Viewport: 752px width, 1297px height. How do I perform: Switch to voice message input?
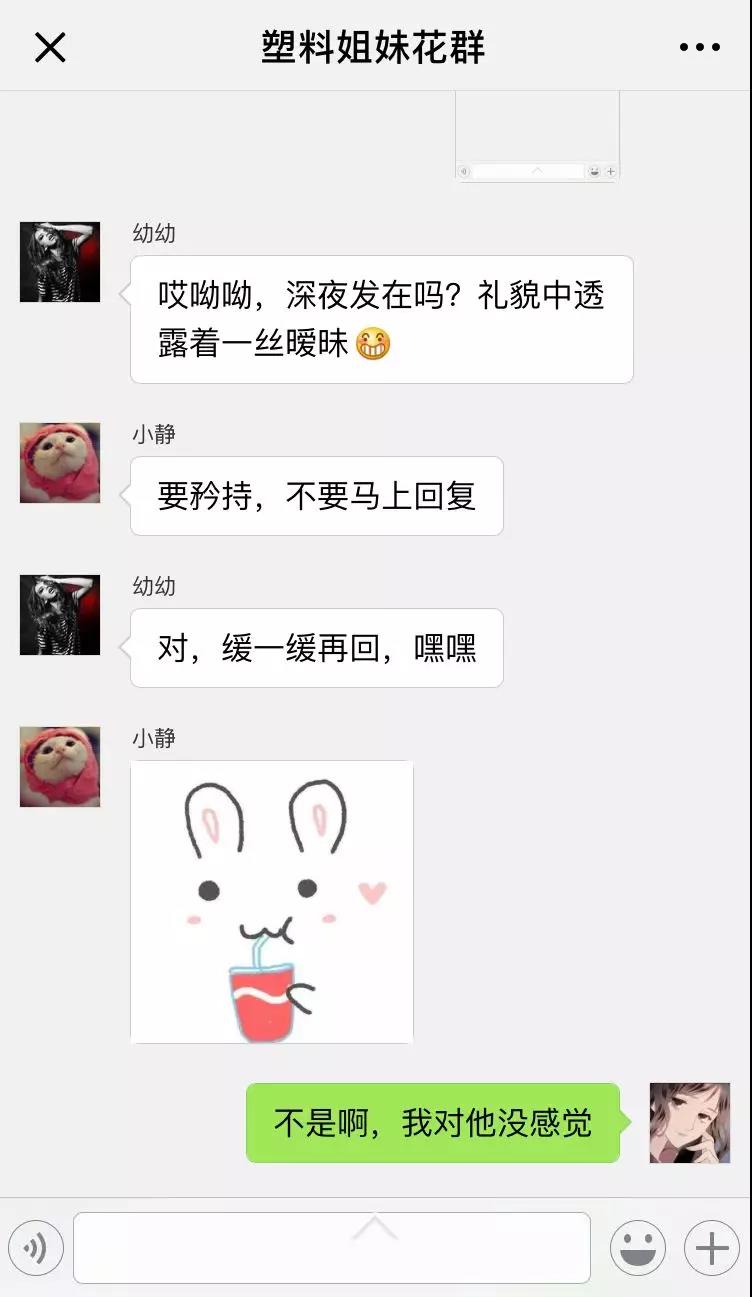tap(36, 1248)
